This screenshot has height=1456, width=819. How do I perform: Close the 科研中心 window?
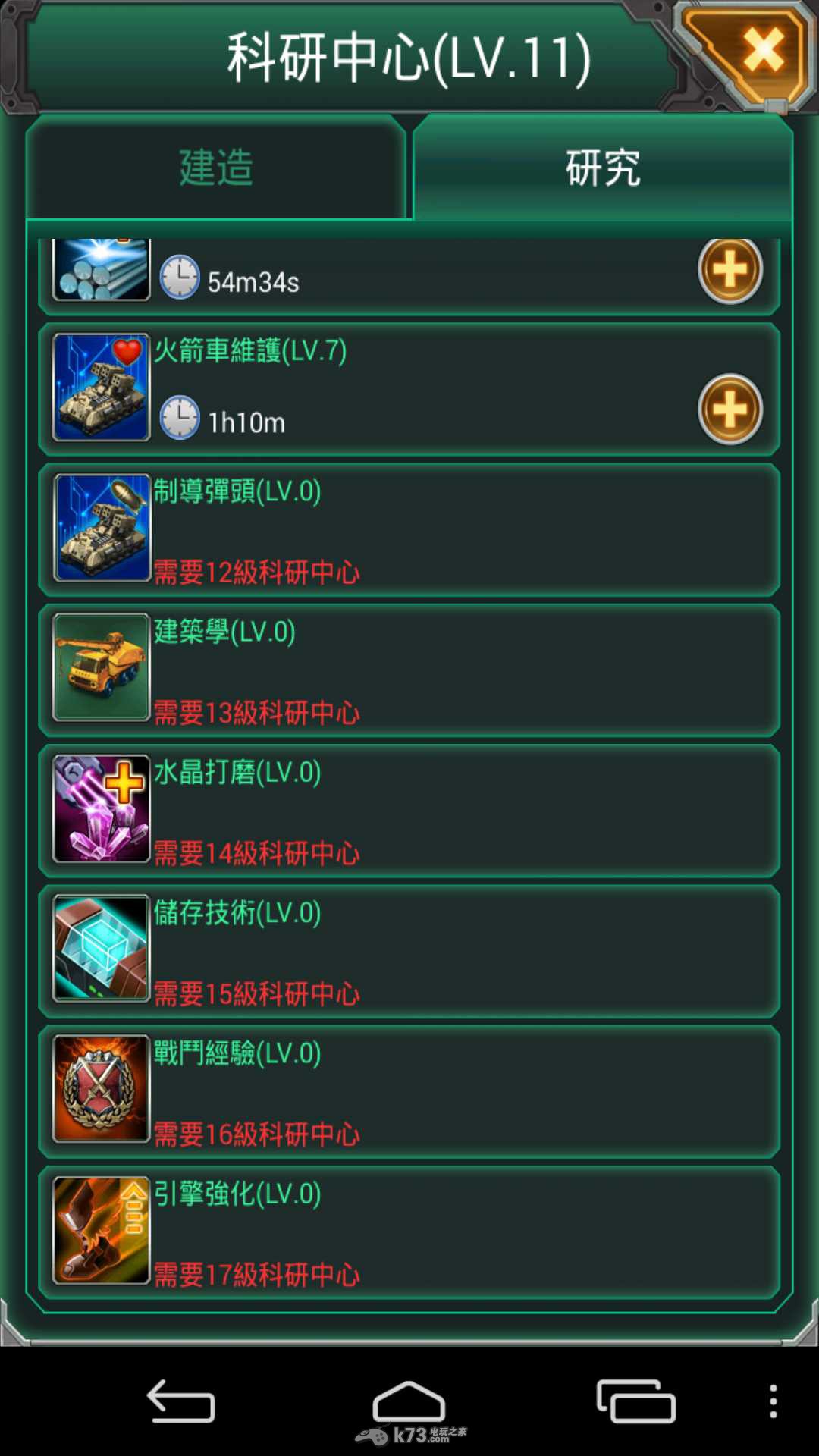(x=760, y=52)
